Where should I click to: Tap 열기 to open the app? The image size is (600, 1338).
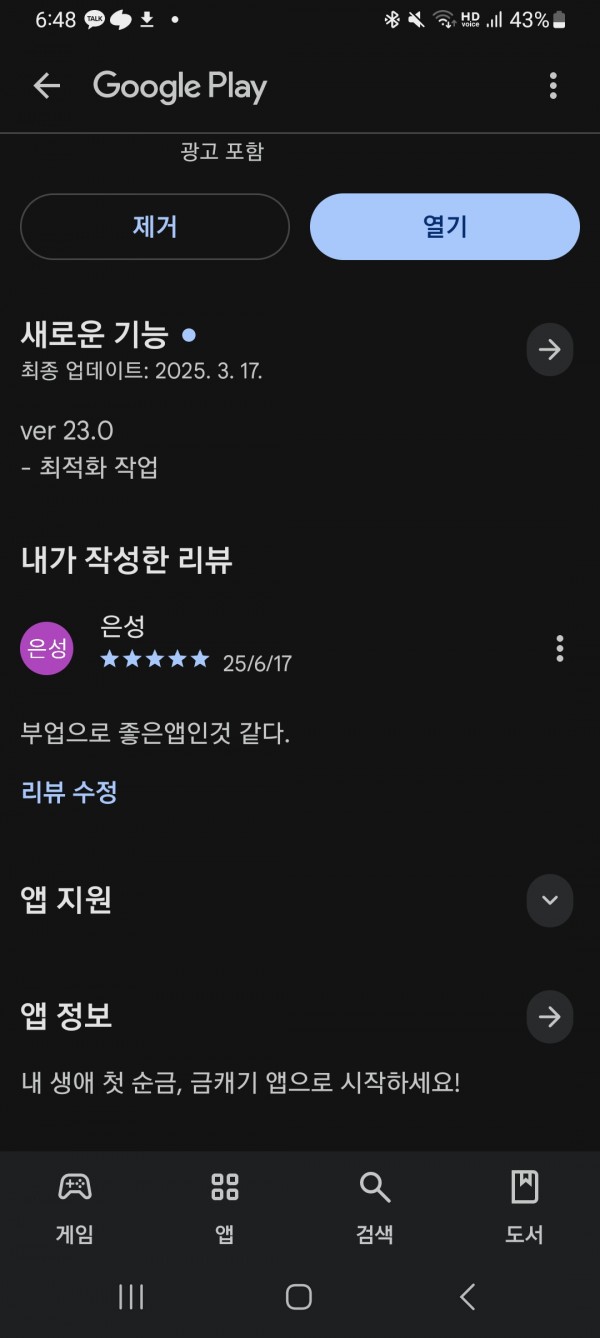[445, 227]
